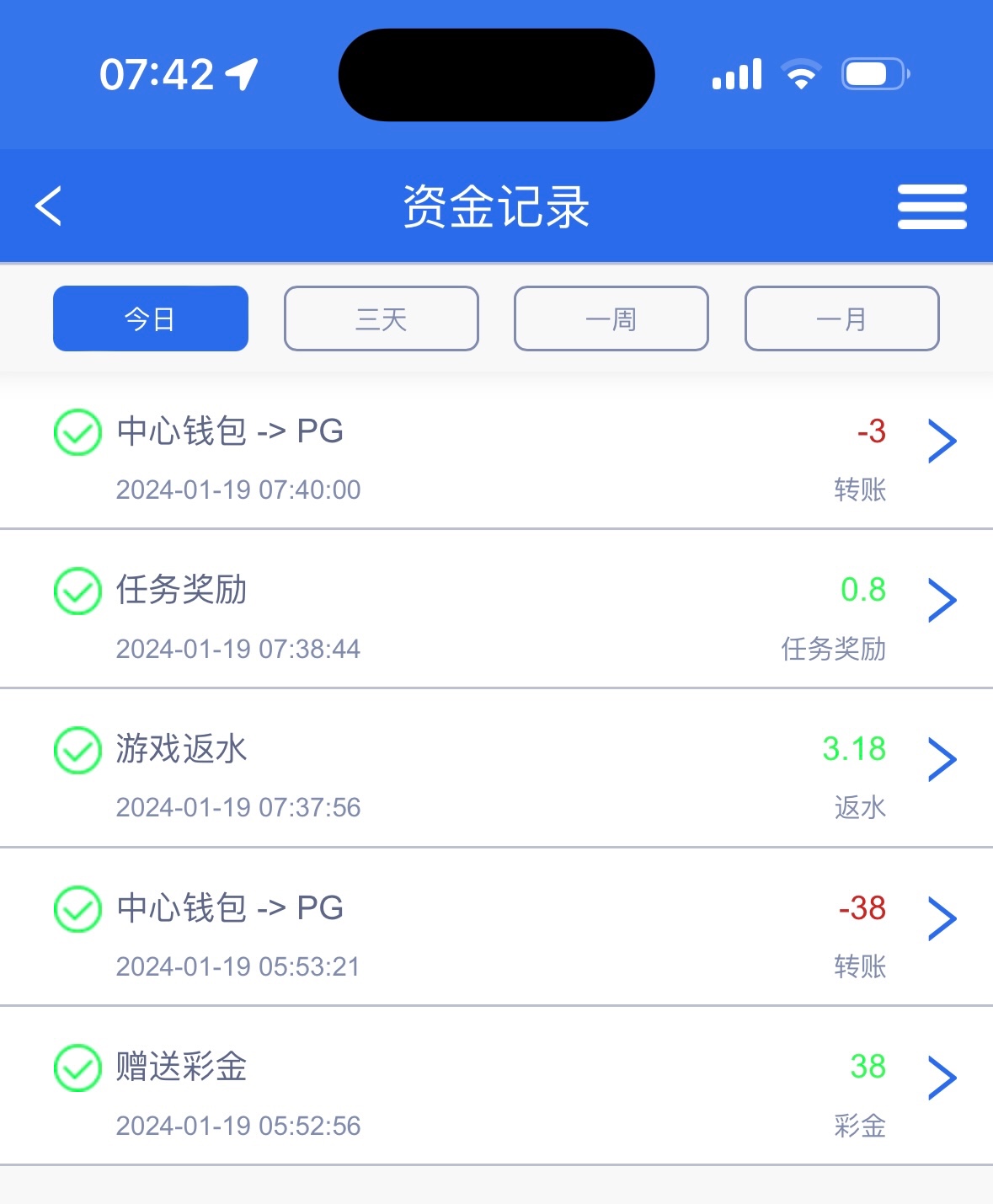This screenshot has width=993, height=1204.
Task: Open the -38 transfer record at 05:53:21
Action: coord(942,918)
